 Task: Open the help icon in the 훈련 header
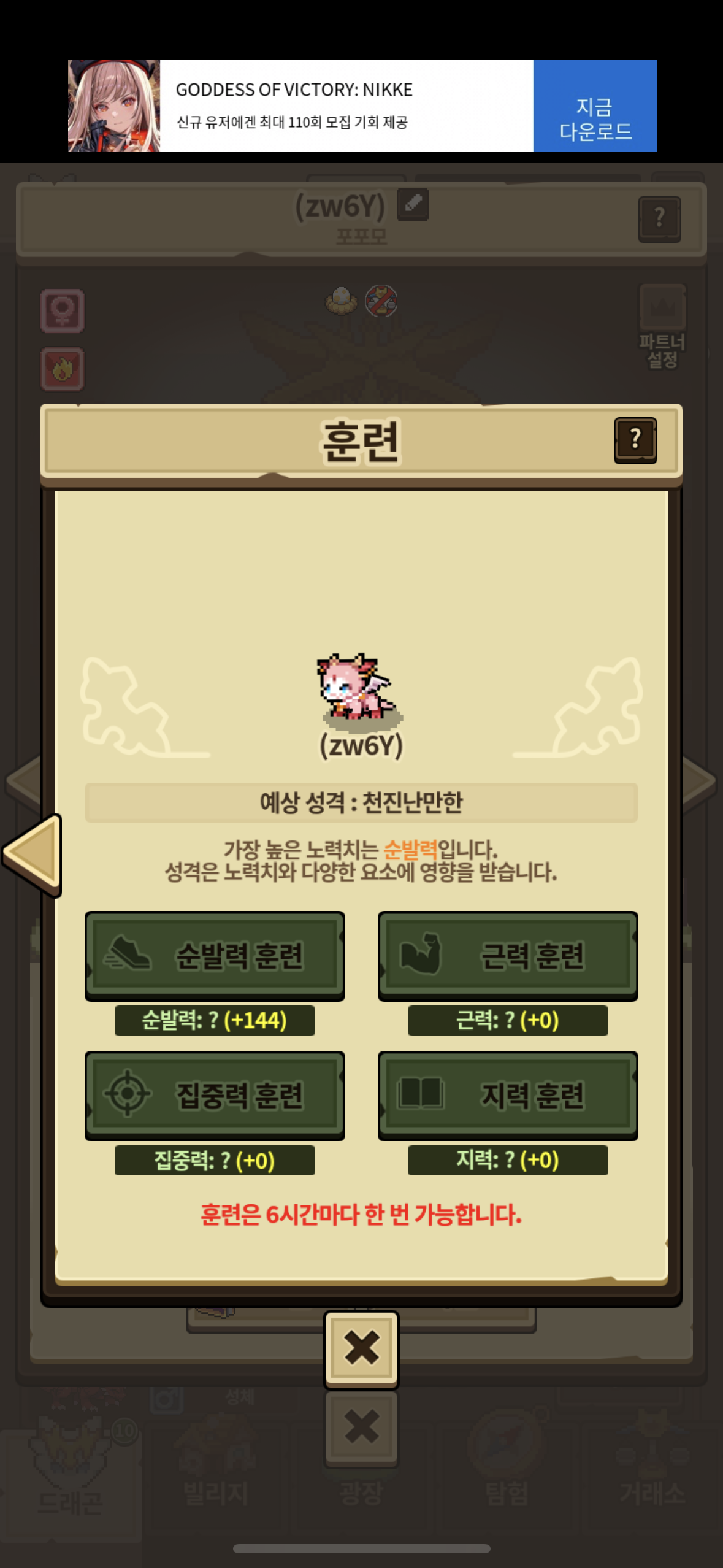click(635, 440)
